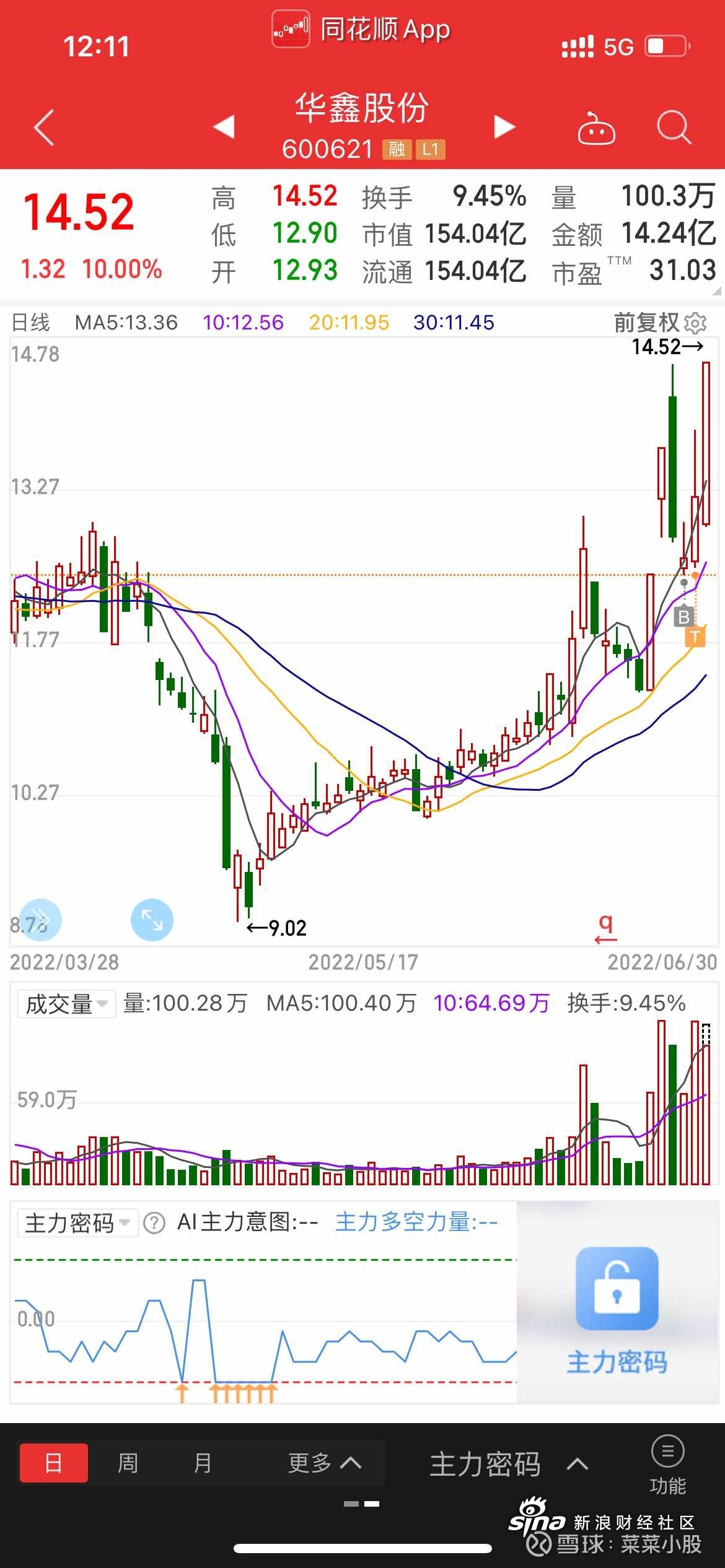The image size is (725, 1568).
Task: Show help for 主力密码 question mark
Action: tap(154, 1223)
